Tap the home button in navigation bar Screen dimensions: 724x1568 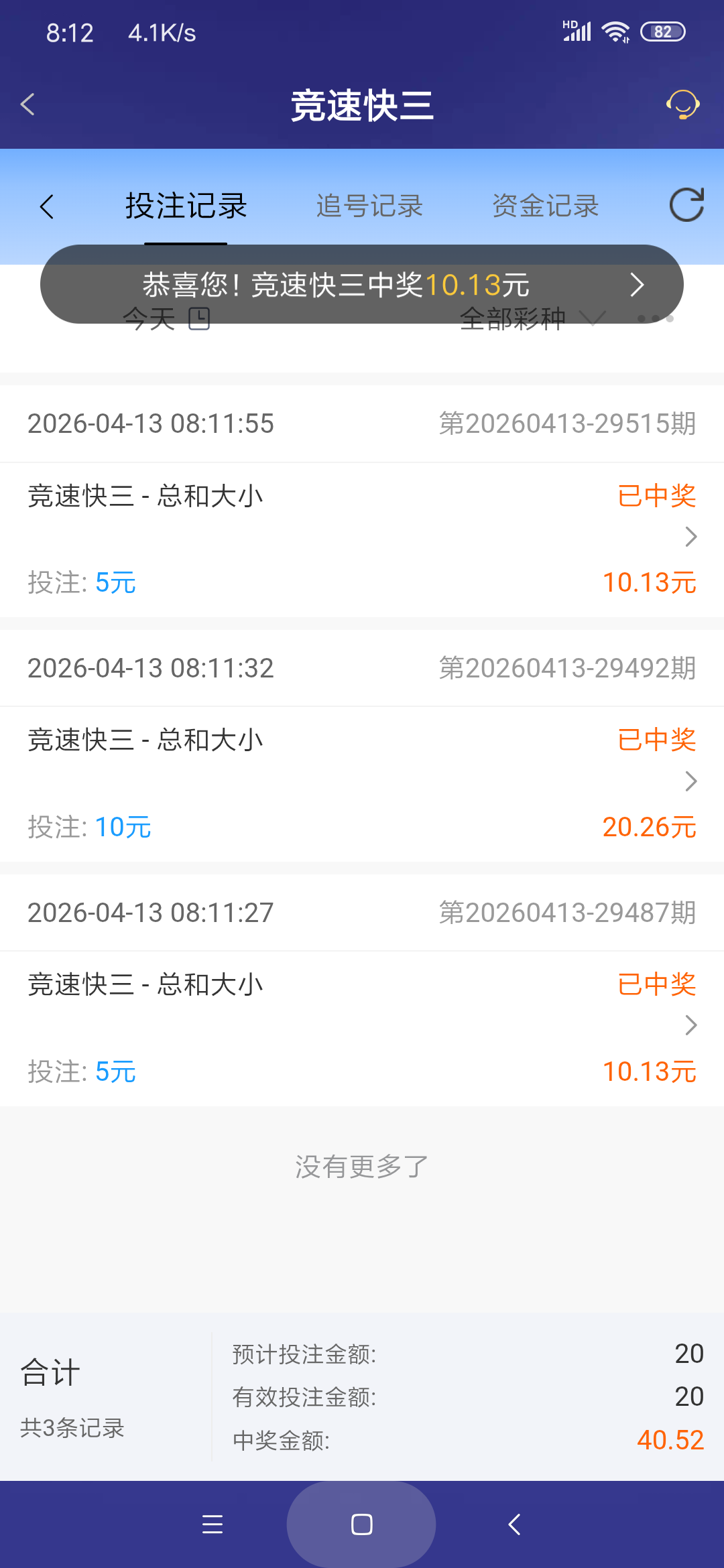tap(361, 1525)
